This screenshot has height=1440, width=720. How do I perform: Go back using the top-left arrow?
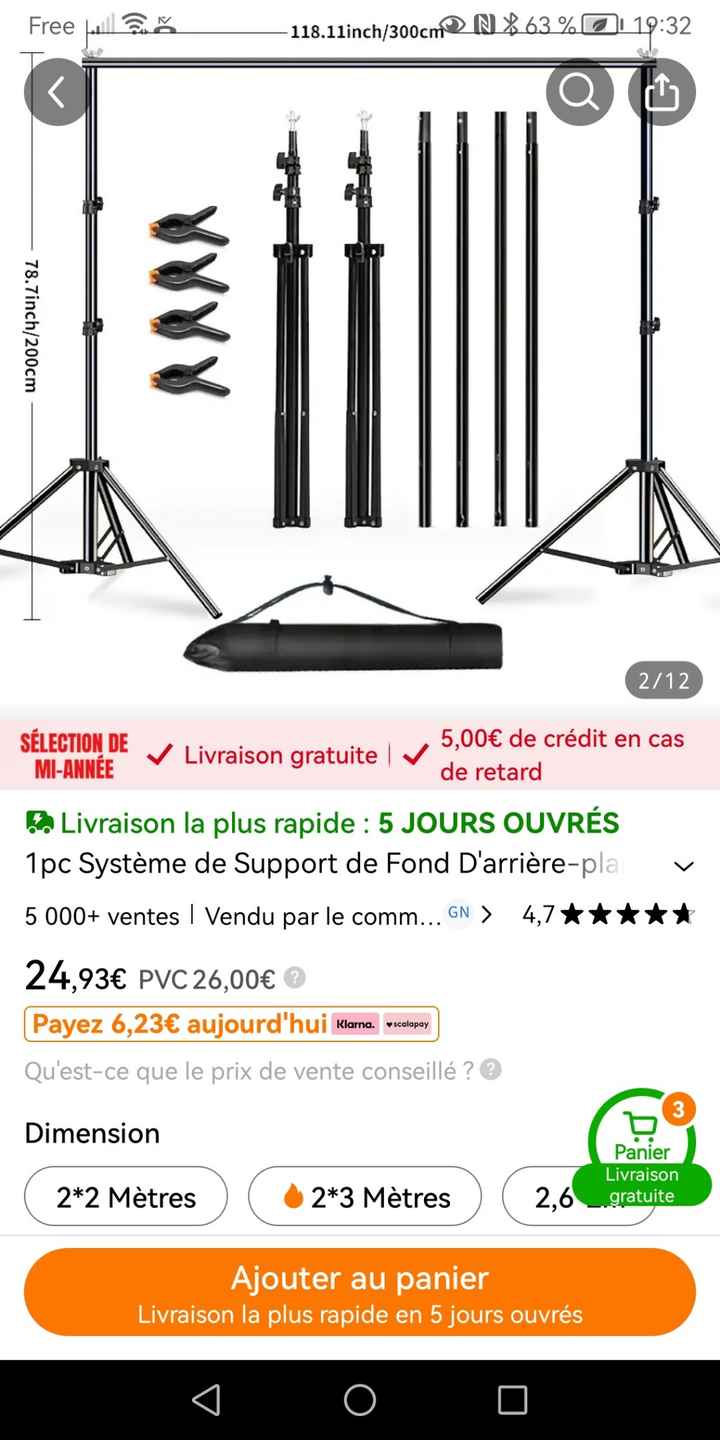[57, 92]
